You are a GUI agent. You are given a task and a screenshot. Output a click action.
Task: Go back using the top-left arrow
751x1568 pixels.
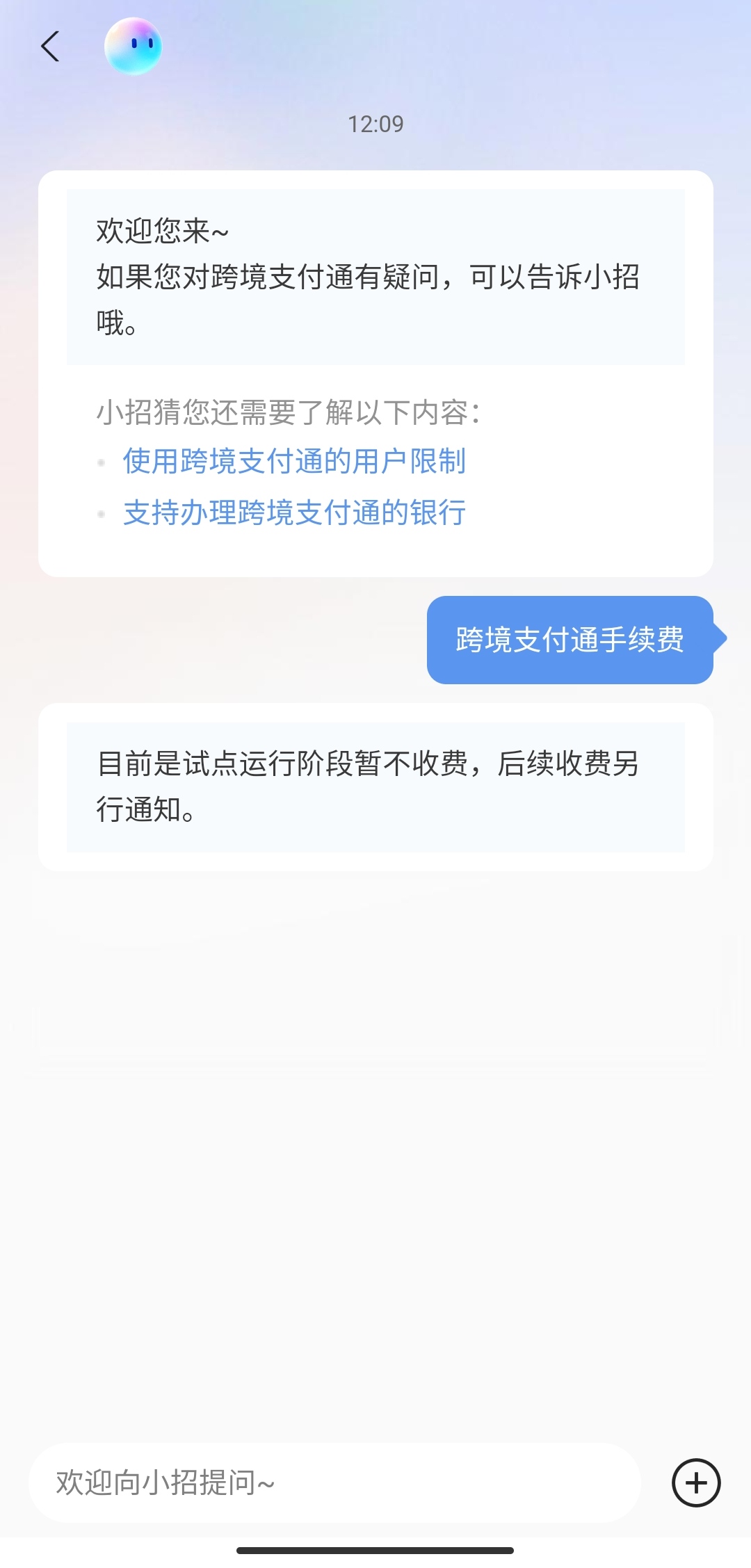pos(50,47)
